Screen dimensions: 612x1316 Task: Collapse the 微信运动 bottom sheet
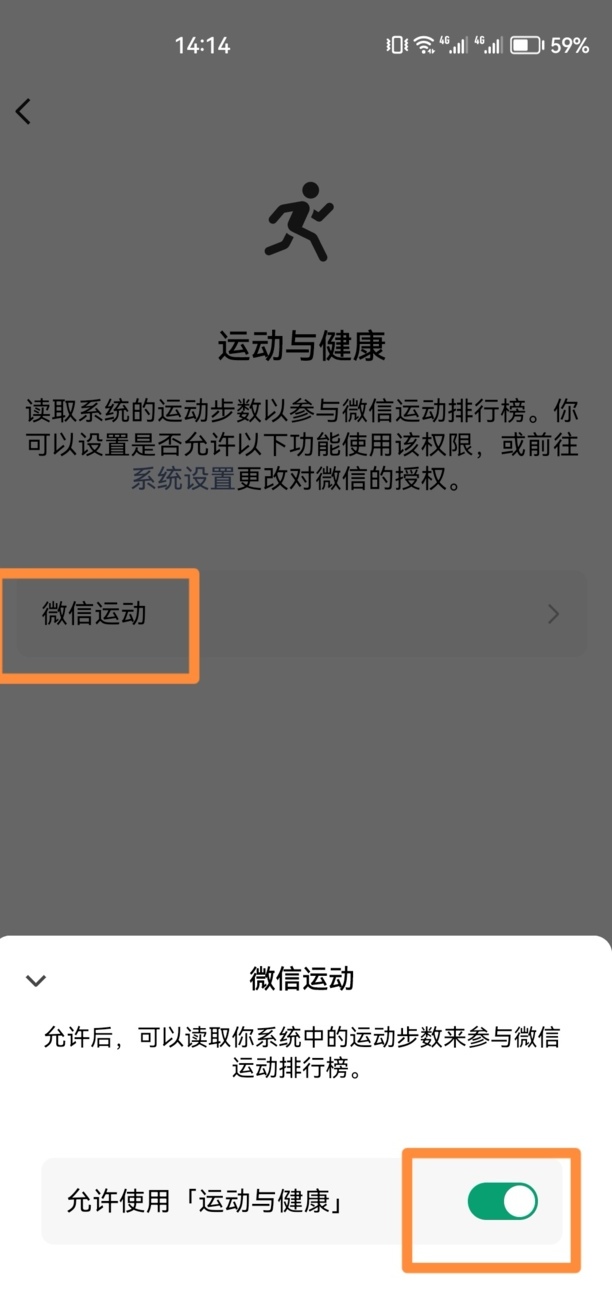[x=36, y=980]
